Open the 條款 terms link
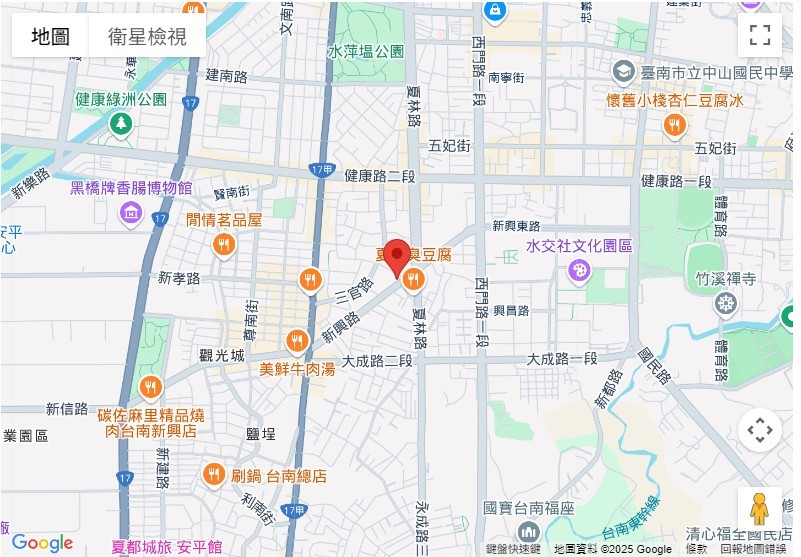Screen dimensions: 801x557 [x=697, y=549]
